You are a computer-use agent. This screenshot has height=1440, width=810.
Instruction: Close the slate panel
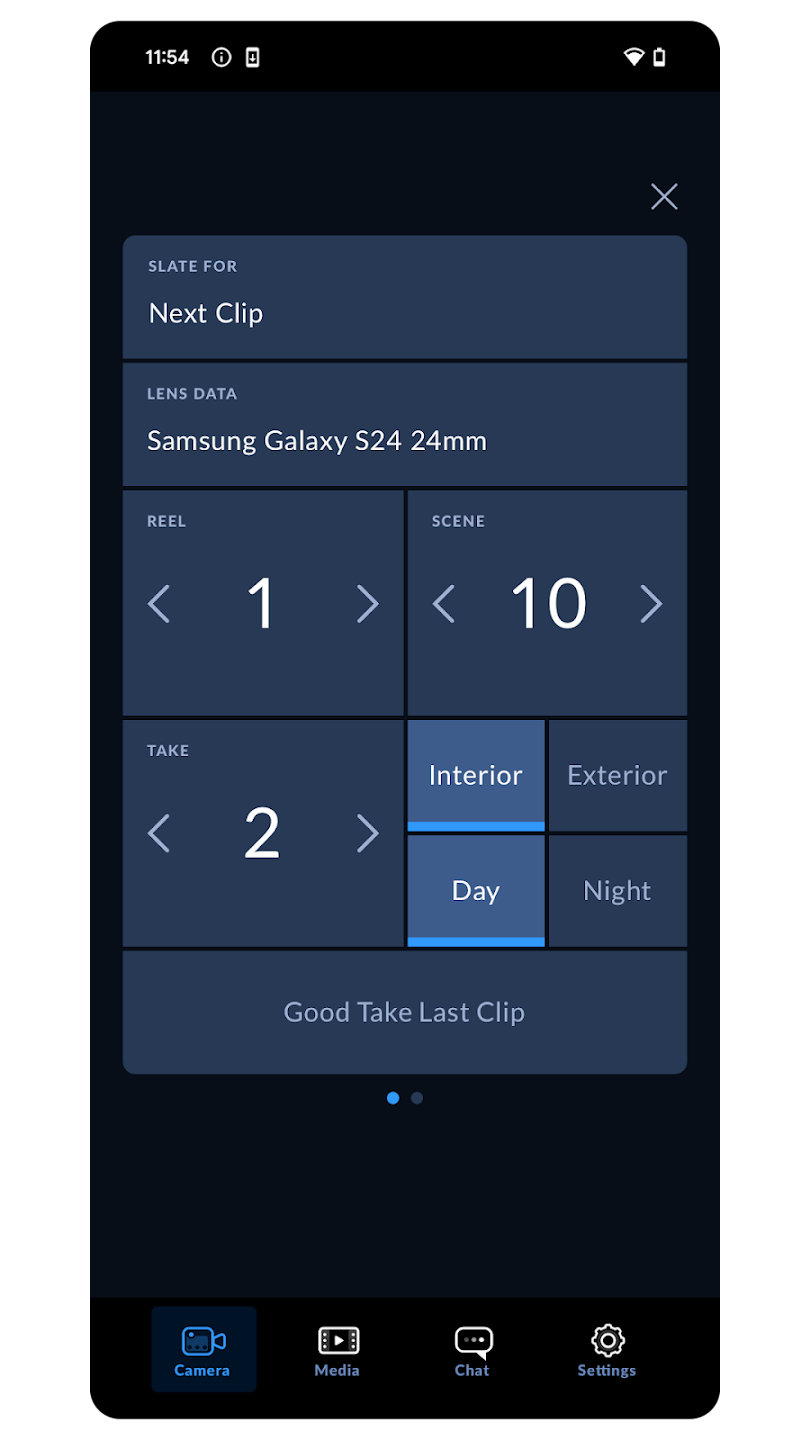[664, 197]
